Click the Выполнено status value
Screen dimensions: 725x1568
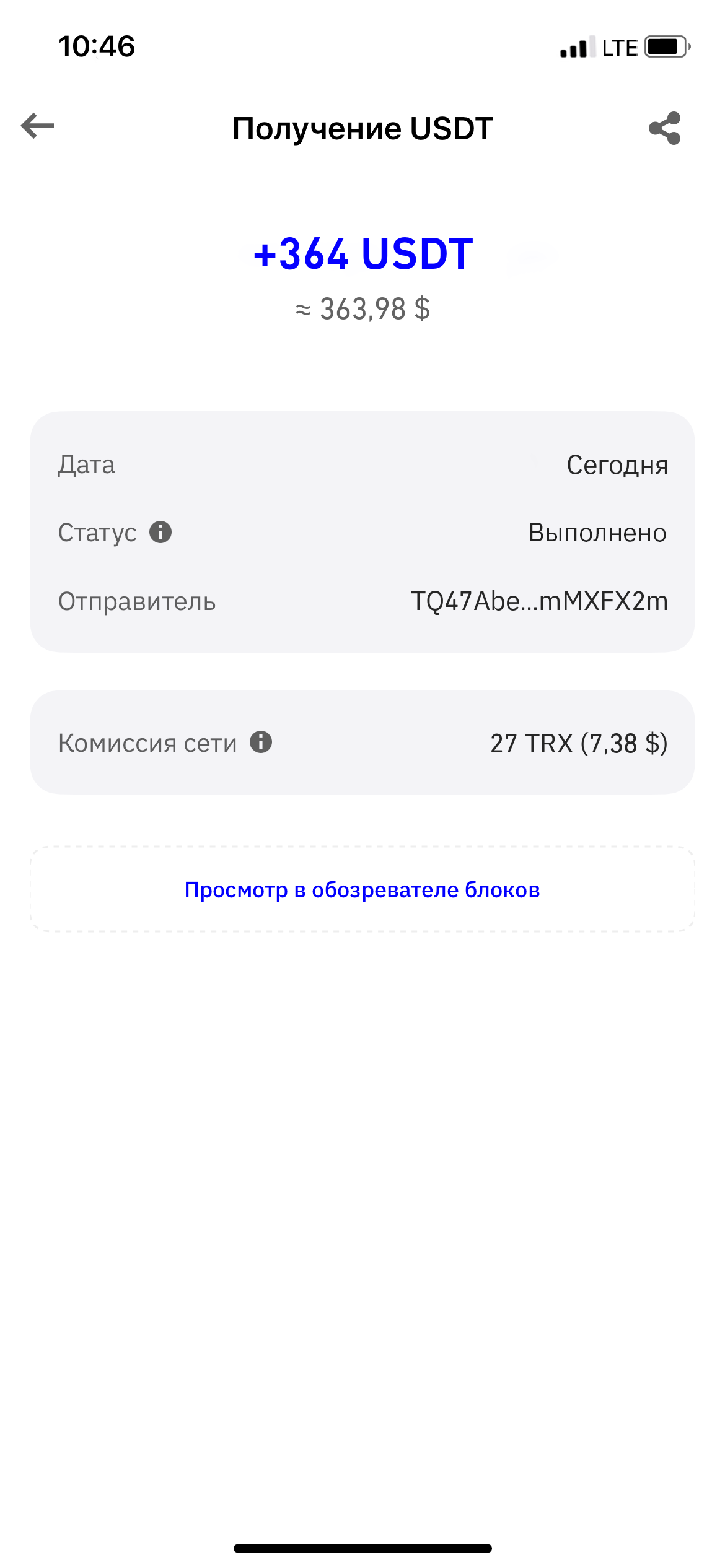point(597,532)
